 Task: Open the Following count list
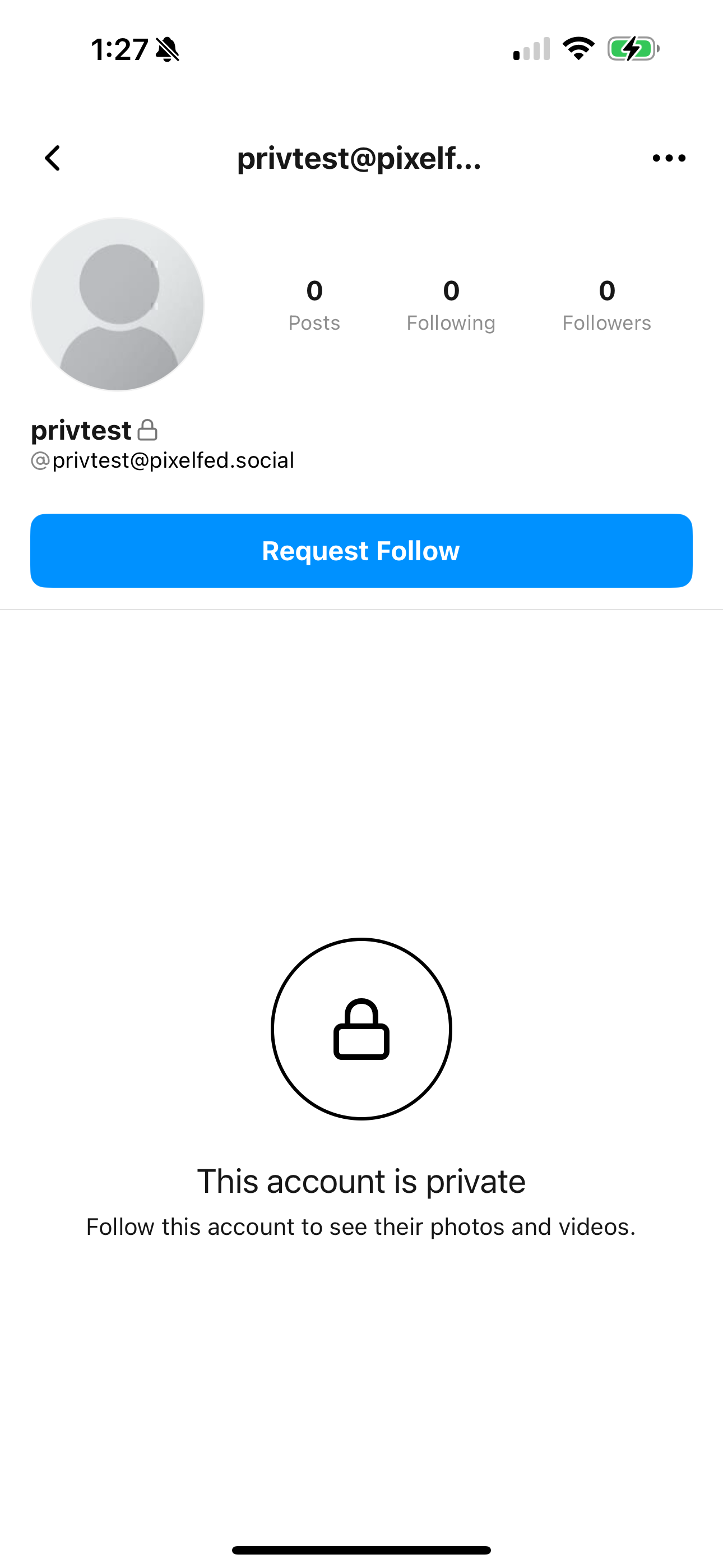point(451,305)
